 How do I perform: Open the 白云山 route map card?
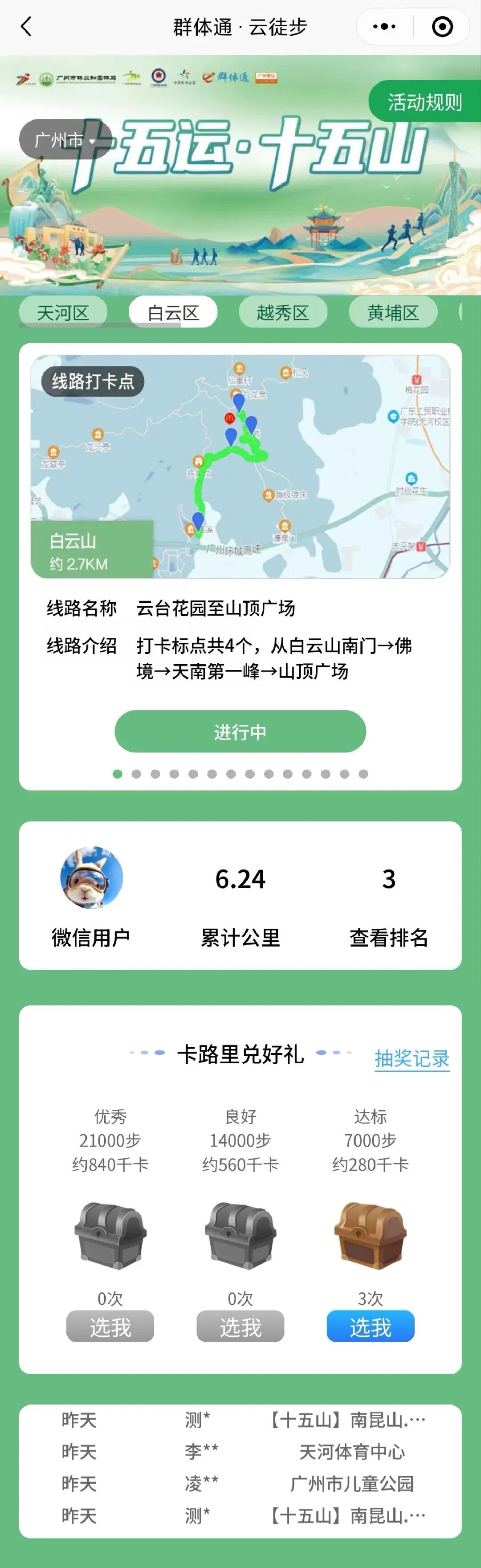point(240,466)
